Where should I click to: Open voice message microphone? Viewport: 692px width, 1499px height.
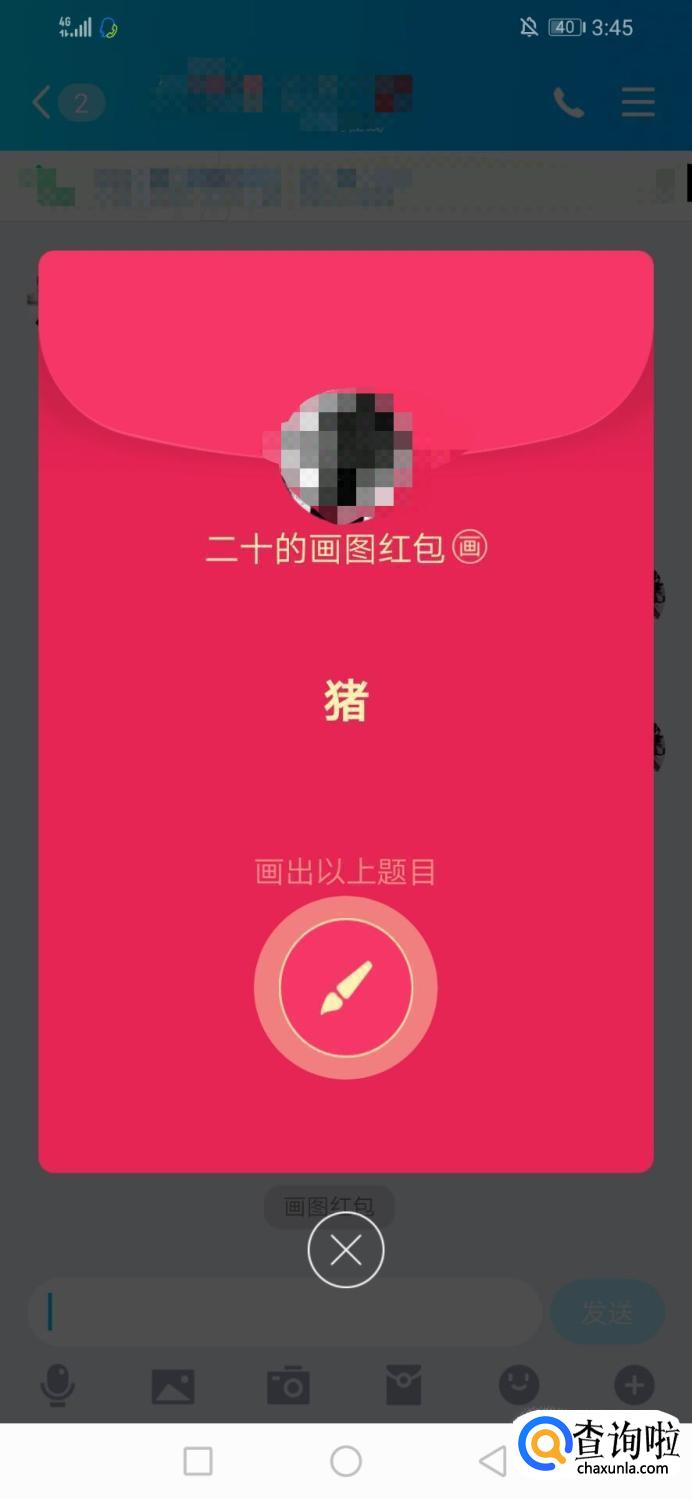coord(57,1386)
